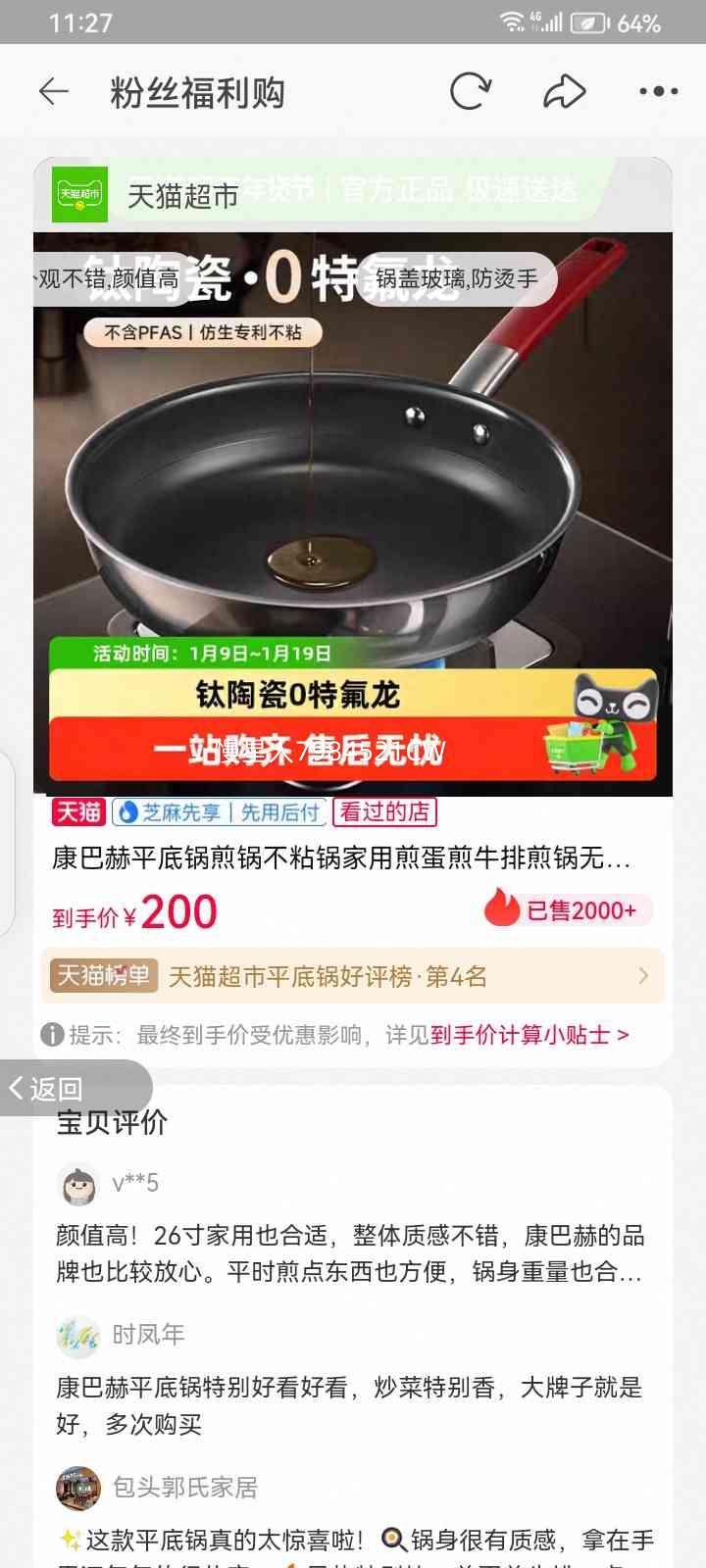Tap 包头郭氏家居's avatar
Image resolution: width=706 pixels, height=1568 pixels.
[77, 1487]
